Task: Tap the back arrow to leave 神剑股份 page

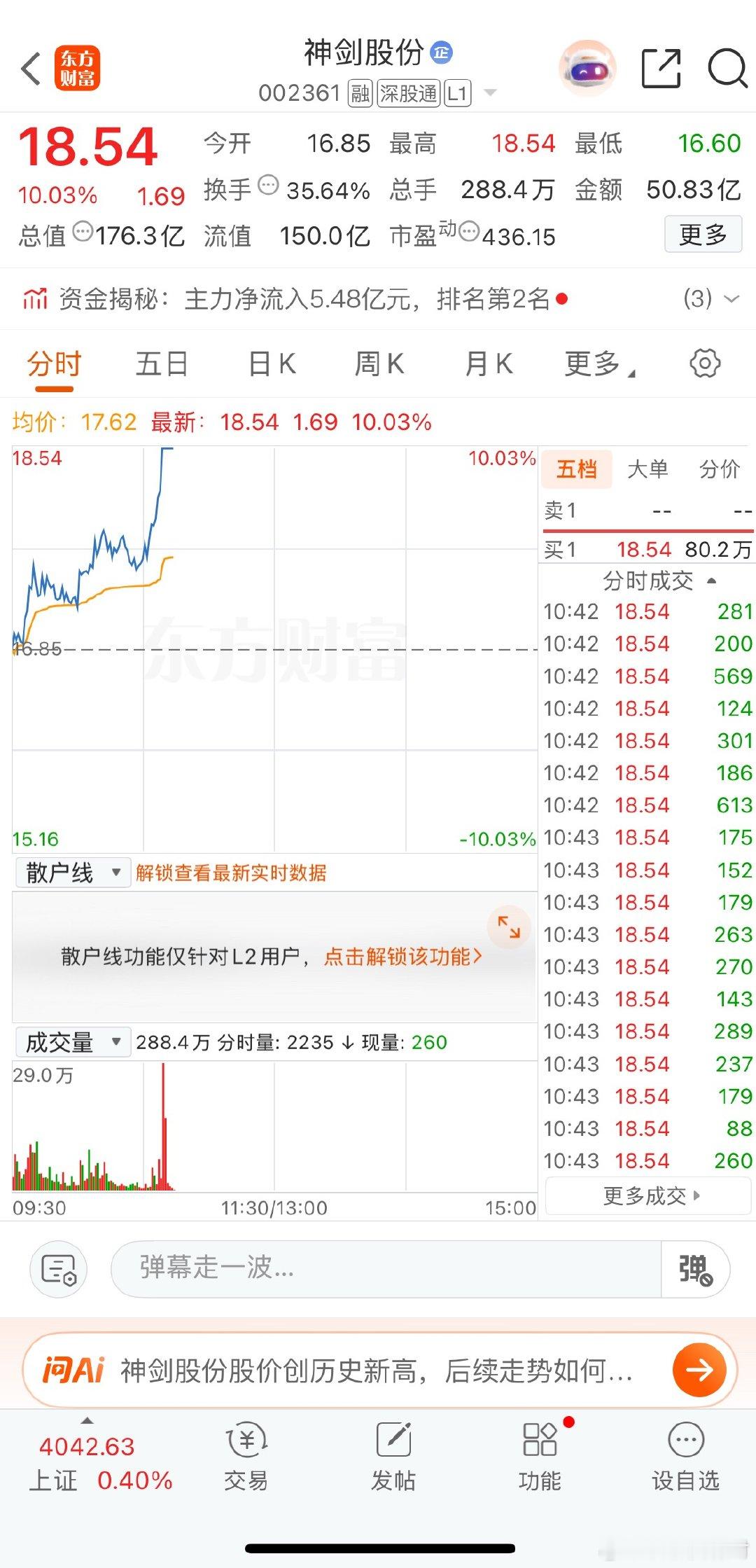Action: pos(29,69)
